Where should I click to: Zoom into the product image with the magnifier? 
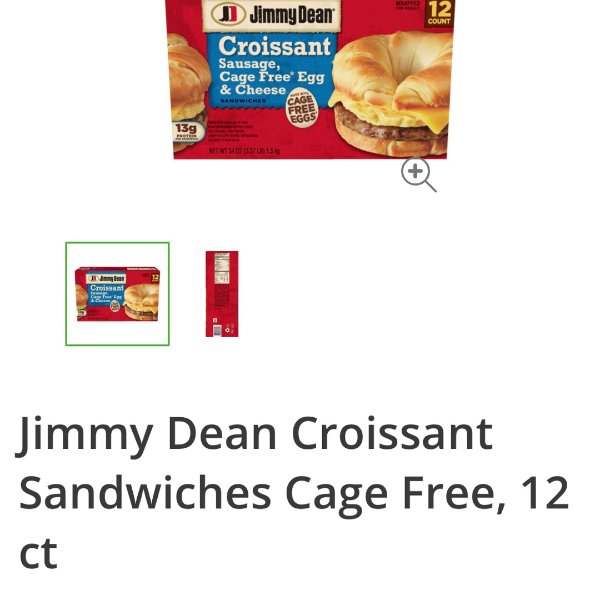click(417, 173)
